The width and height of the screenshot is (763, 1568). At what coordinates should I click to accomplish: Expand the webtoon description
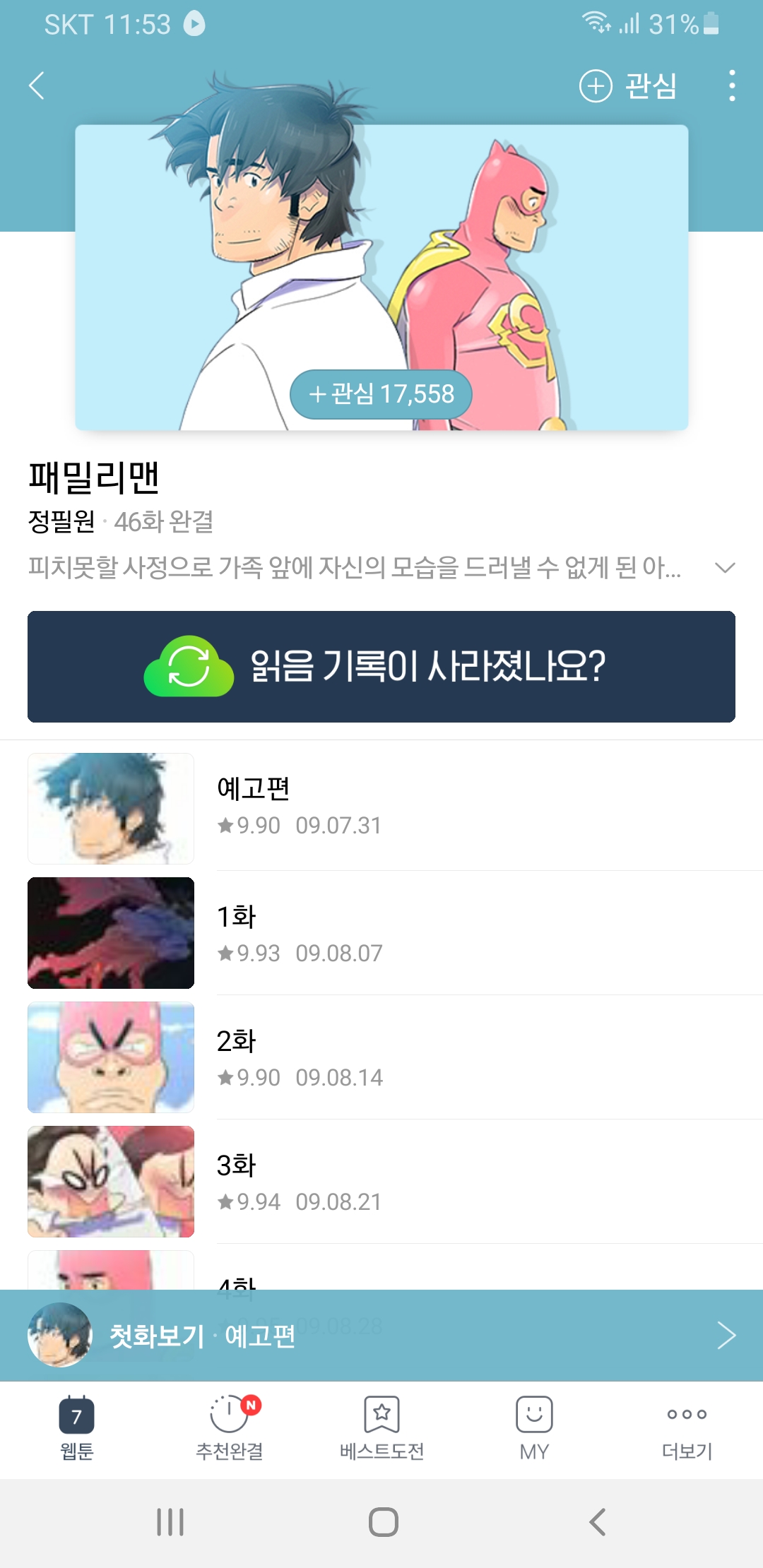click(725, 567)
